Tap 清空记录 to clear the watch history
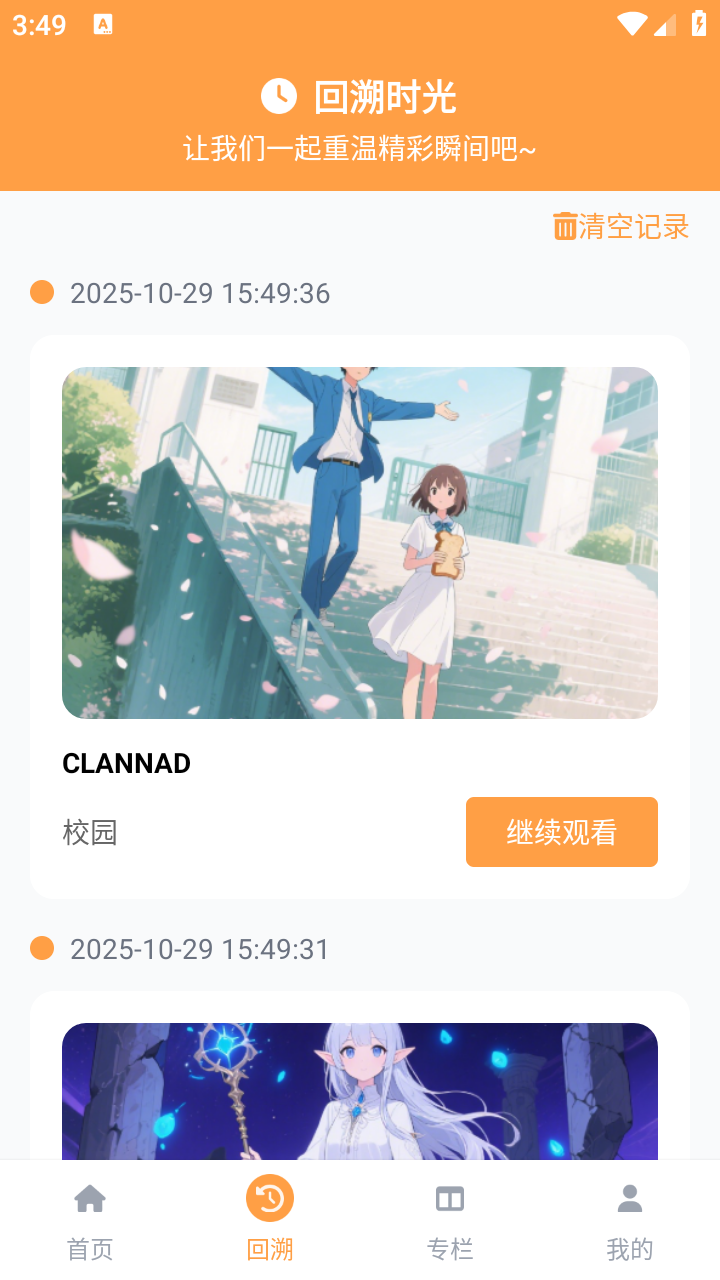720x1280 pixels. (x=621, y=227)
